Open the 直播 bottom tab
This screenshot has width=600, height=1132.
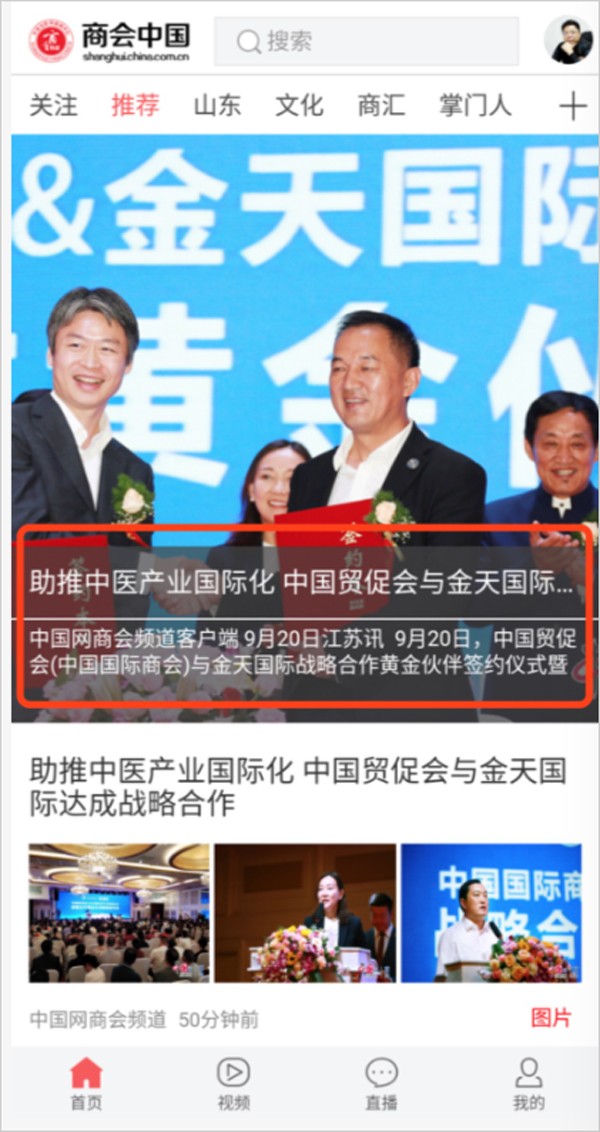(381, 1084)
